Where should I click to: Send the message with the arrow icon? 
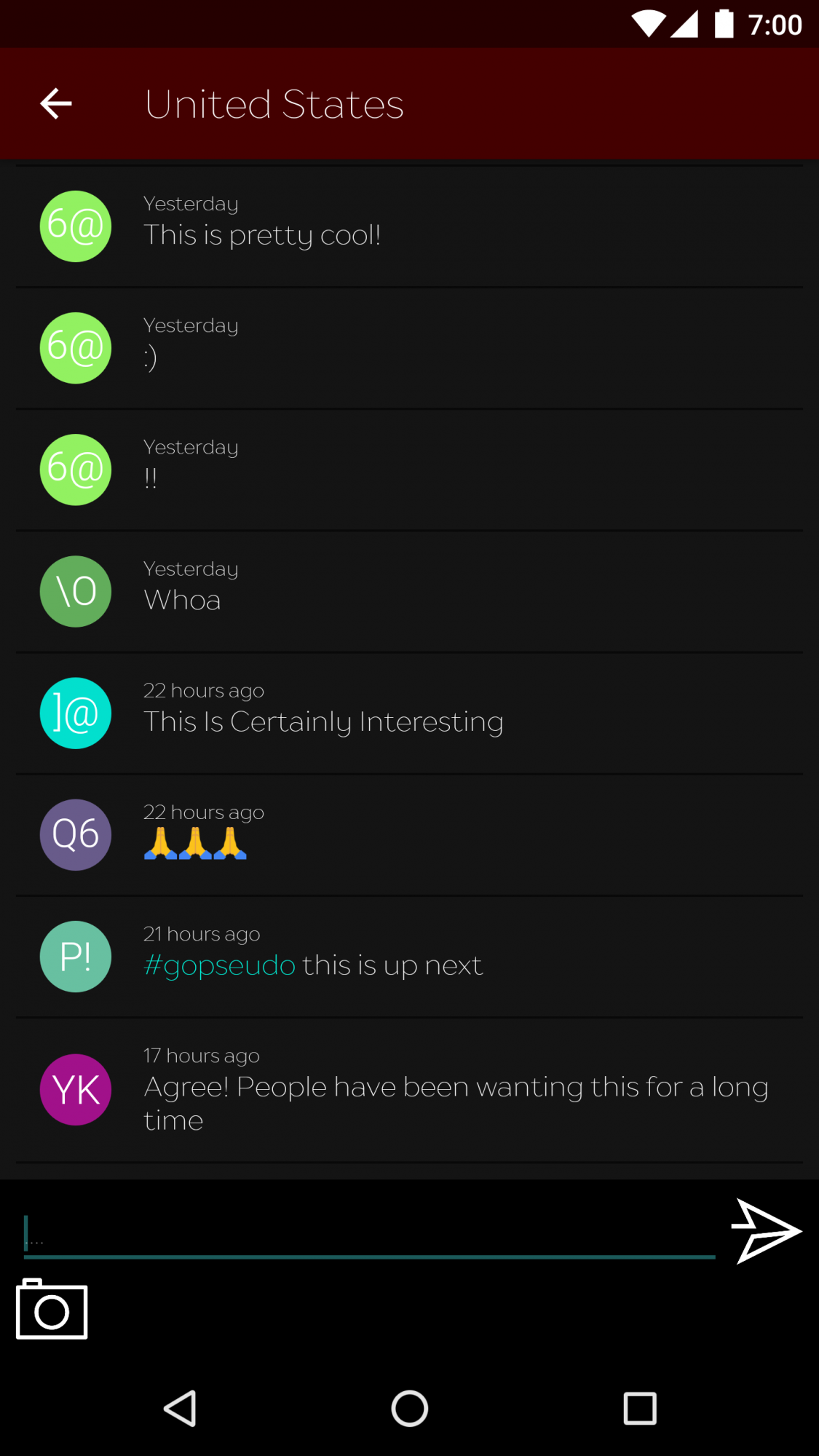point(766,1231)
